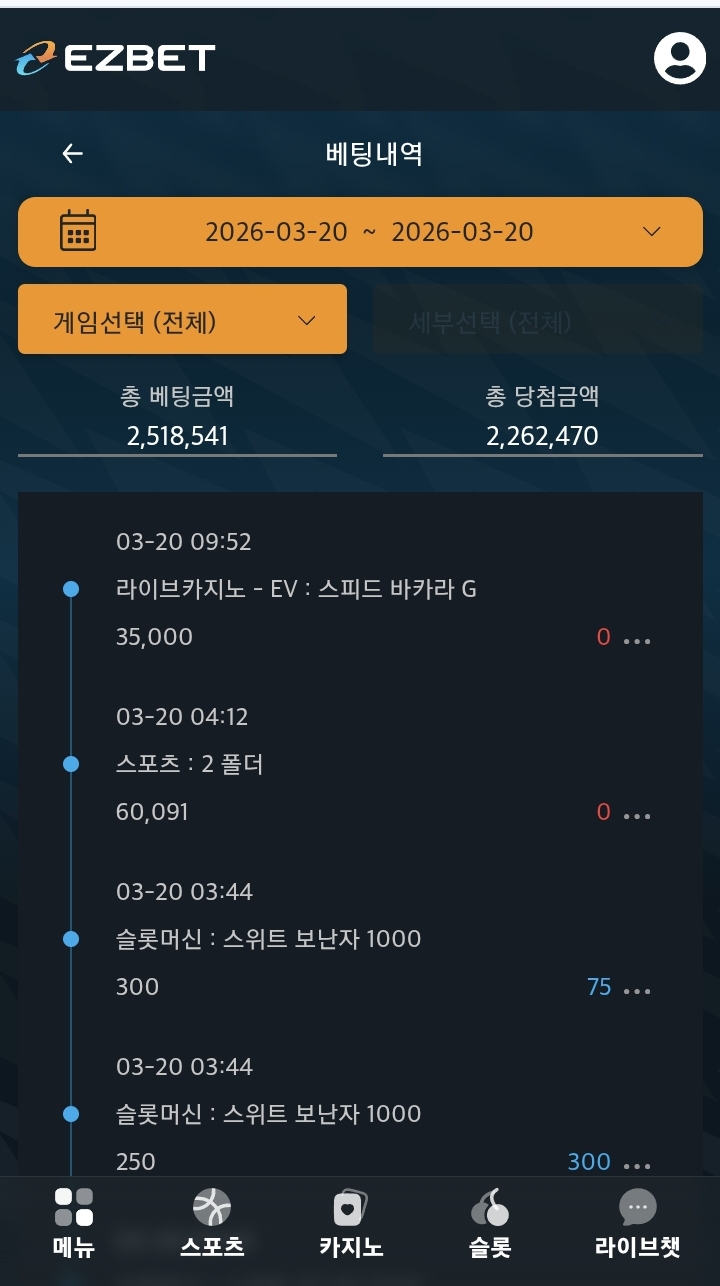Go back from 베팅내역 page

(x=72, y=153)
